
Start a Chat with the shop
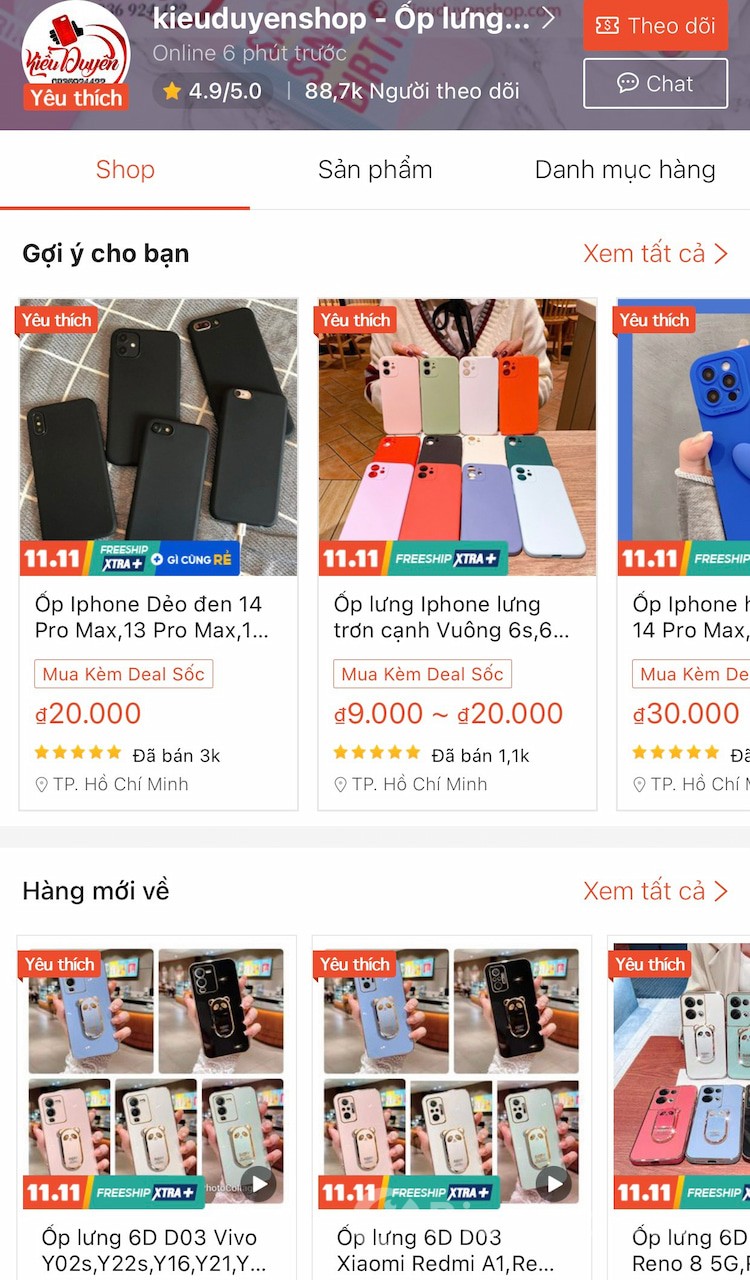coord(655,83)
